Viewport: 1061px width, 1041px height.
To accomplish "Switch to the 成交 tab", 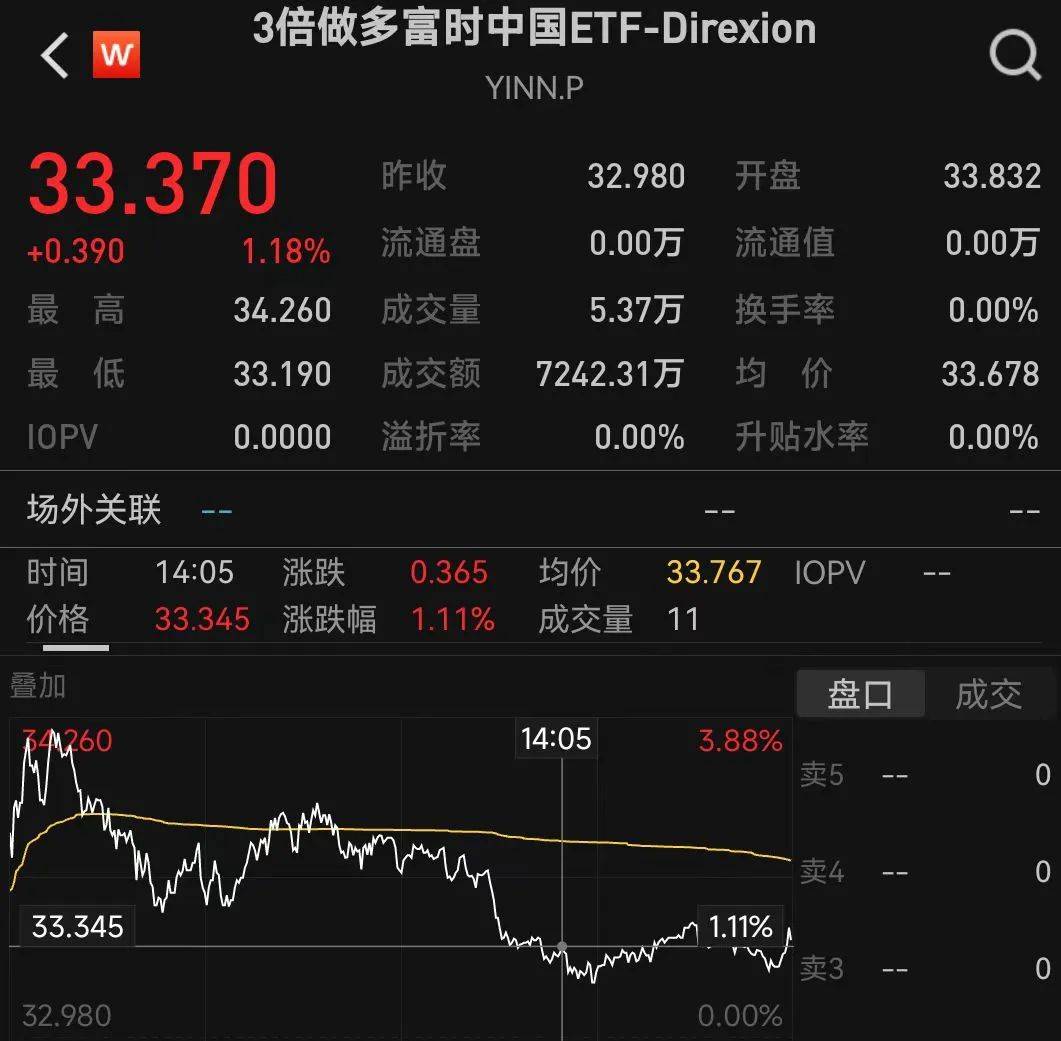I will [988, 694].
